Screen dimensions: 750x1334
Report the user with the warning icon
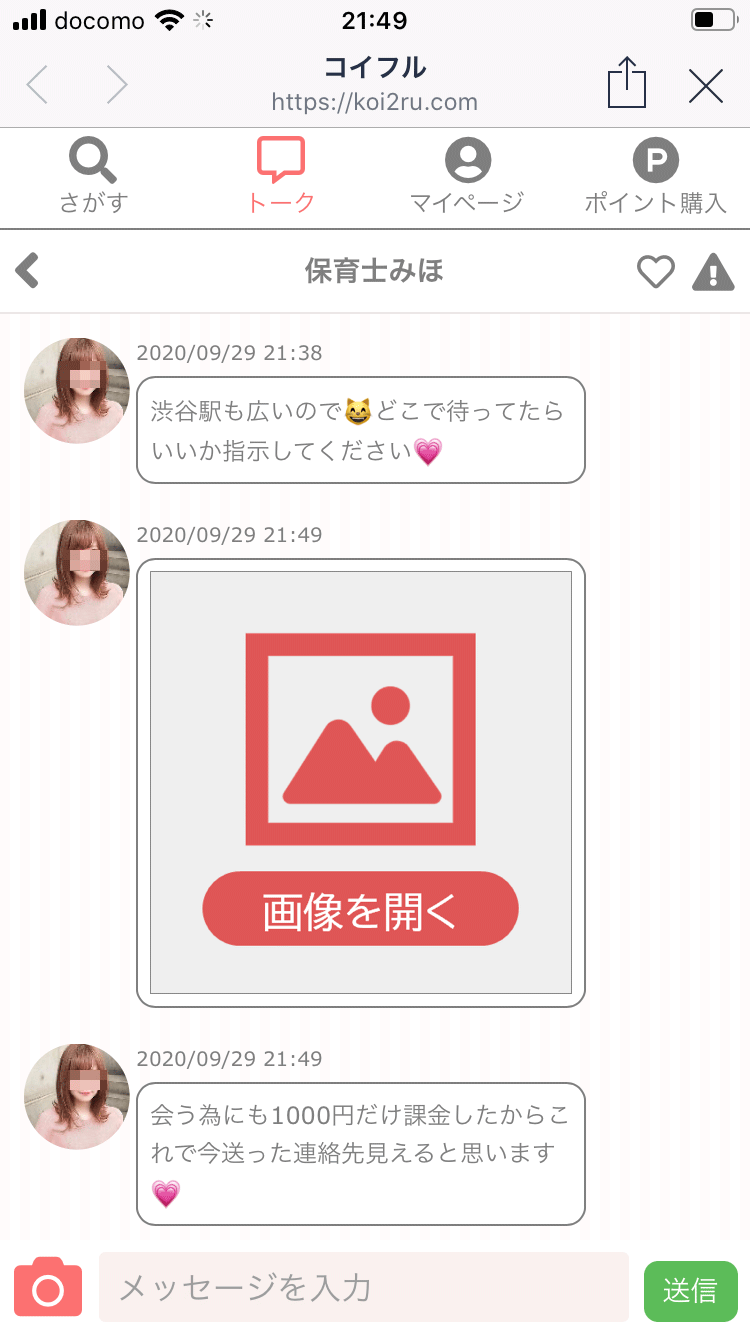[713, 272]
